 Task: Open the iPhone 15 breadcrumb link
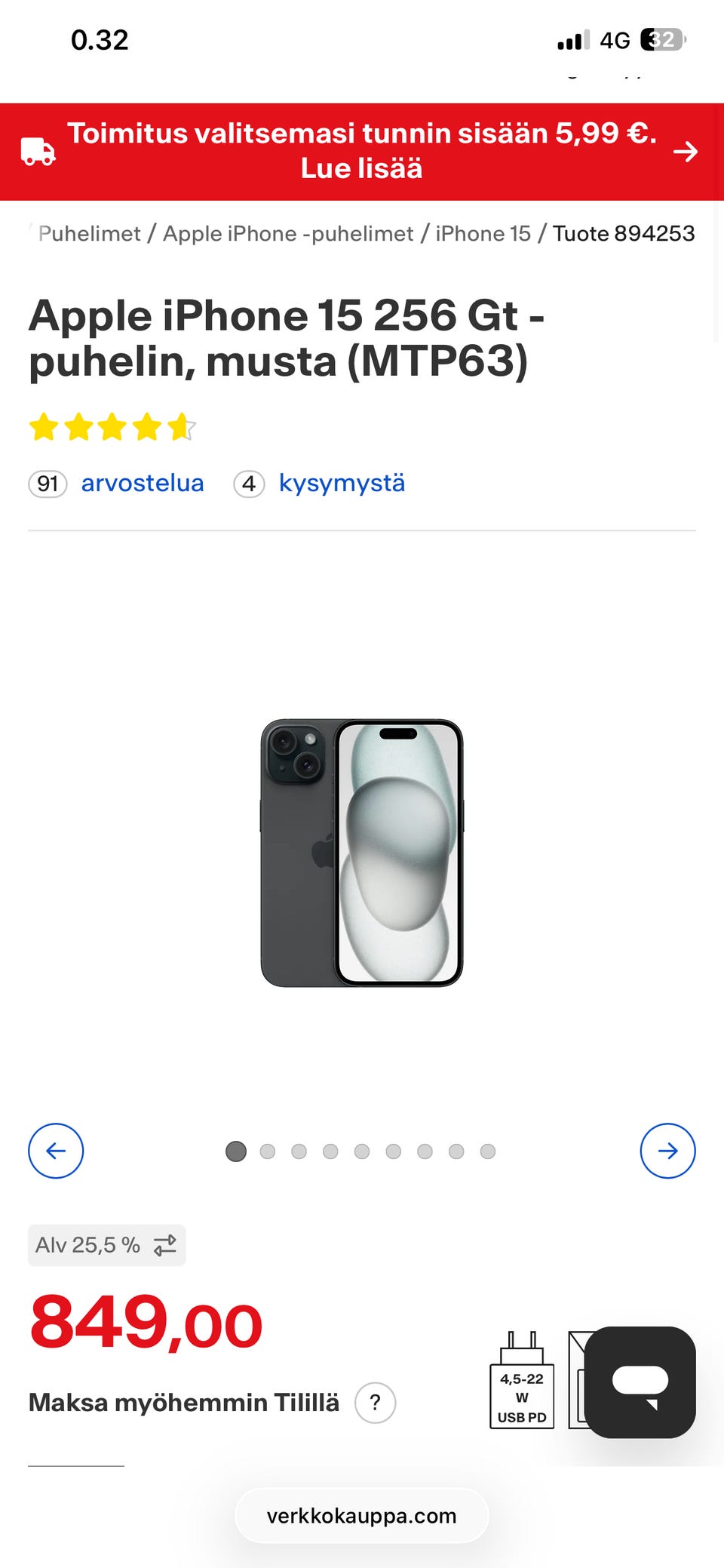point(483,234)
